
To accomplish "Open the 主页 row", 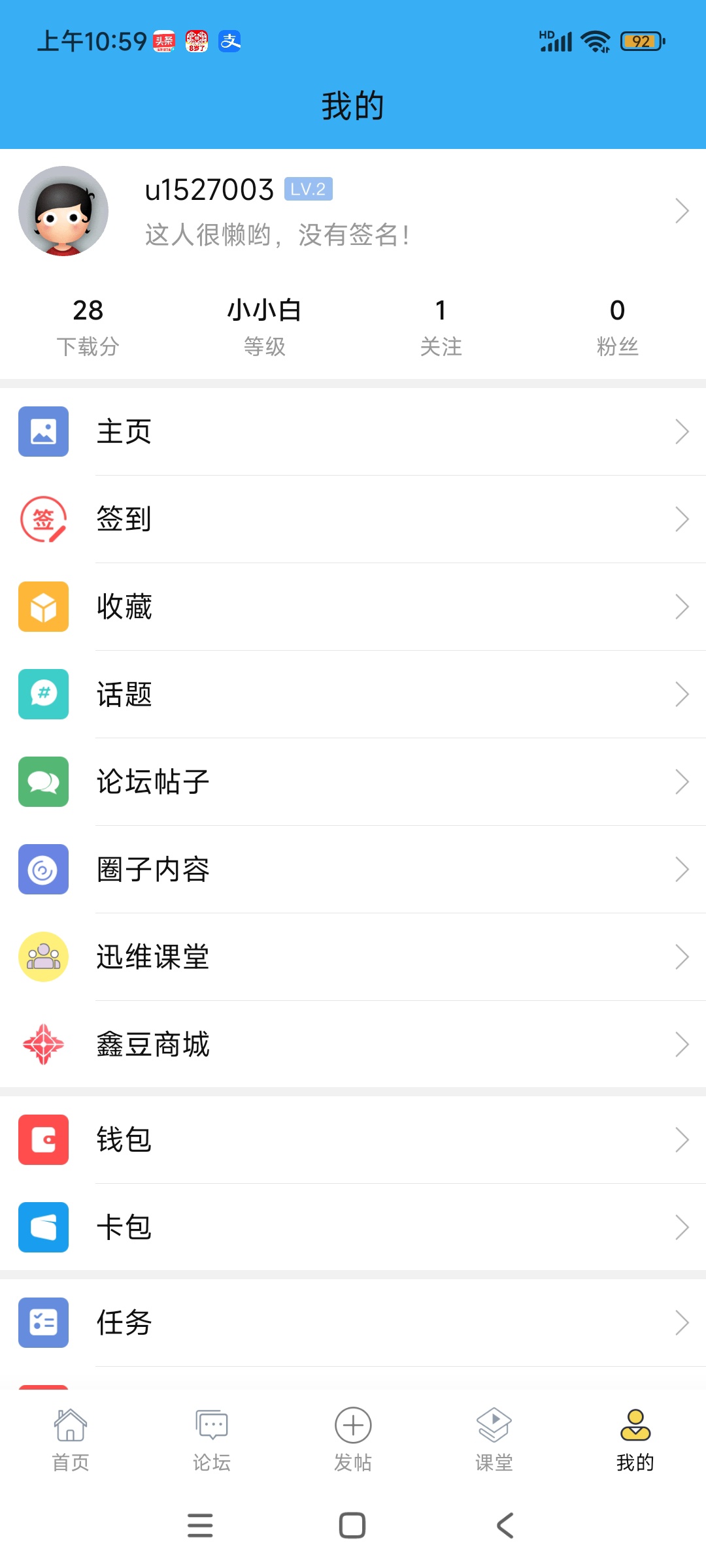I will tap(353, 432).
